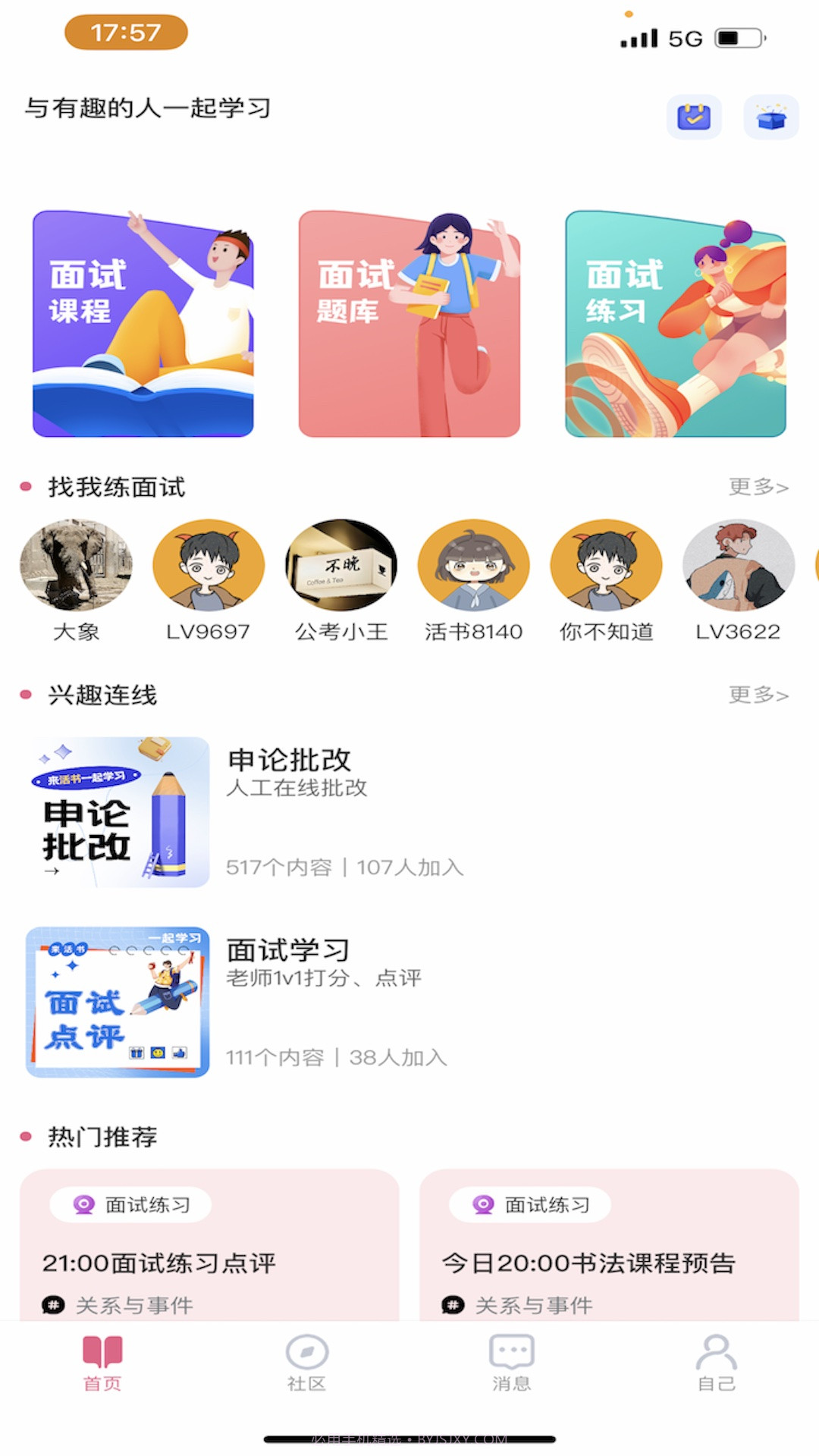Click the hashtag icon before 关系与事件
The height and width of the screenshot is (1456, 819).
click(x=52, y=1305)
